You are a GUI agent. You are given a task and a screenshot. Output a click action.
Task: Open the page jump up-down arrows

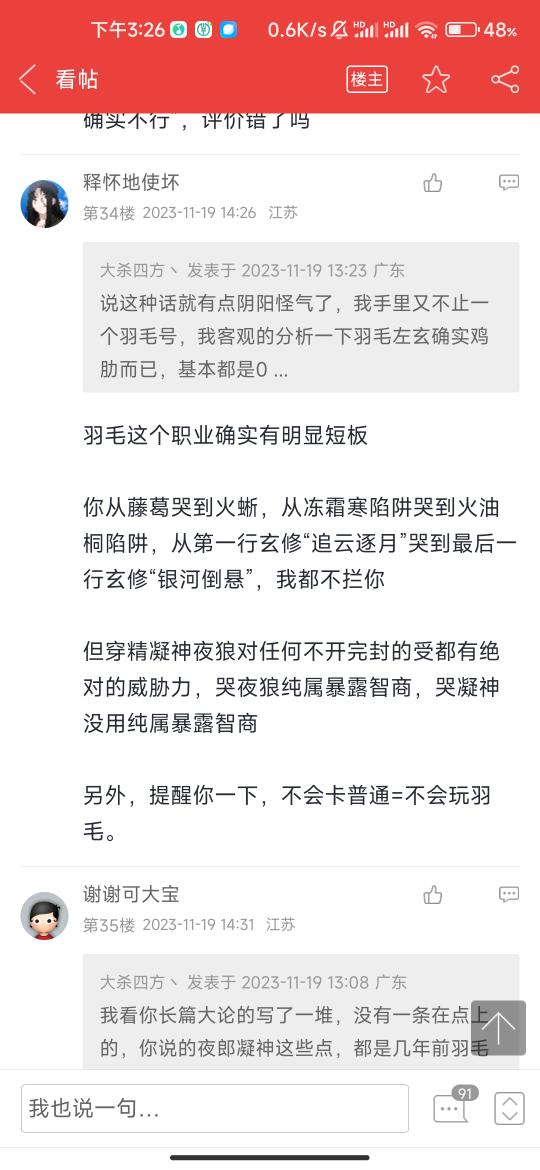click(x=509, y=1108)
